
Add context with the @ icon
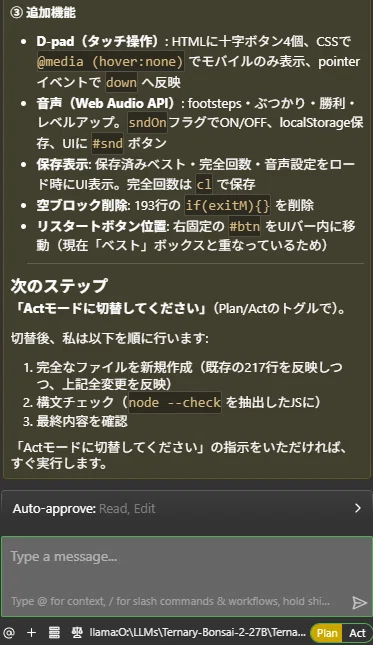point(9,633)
